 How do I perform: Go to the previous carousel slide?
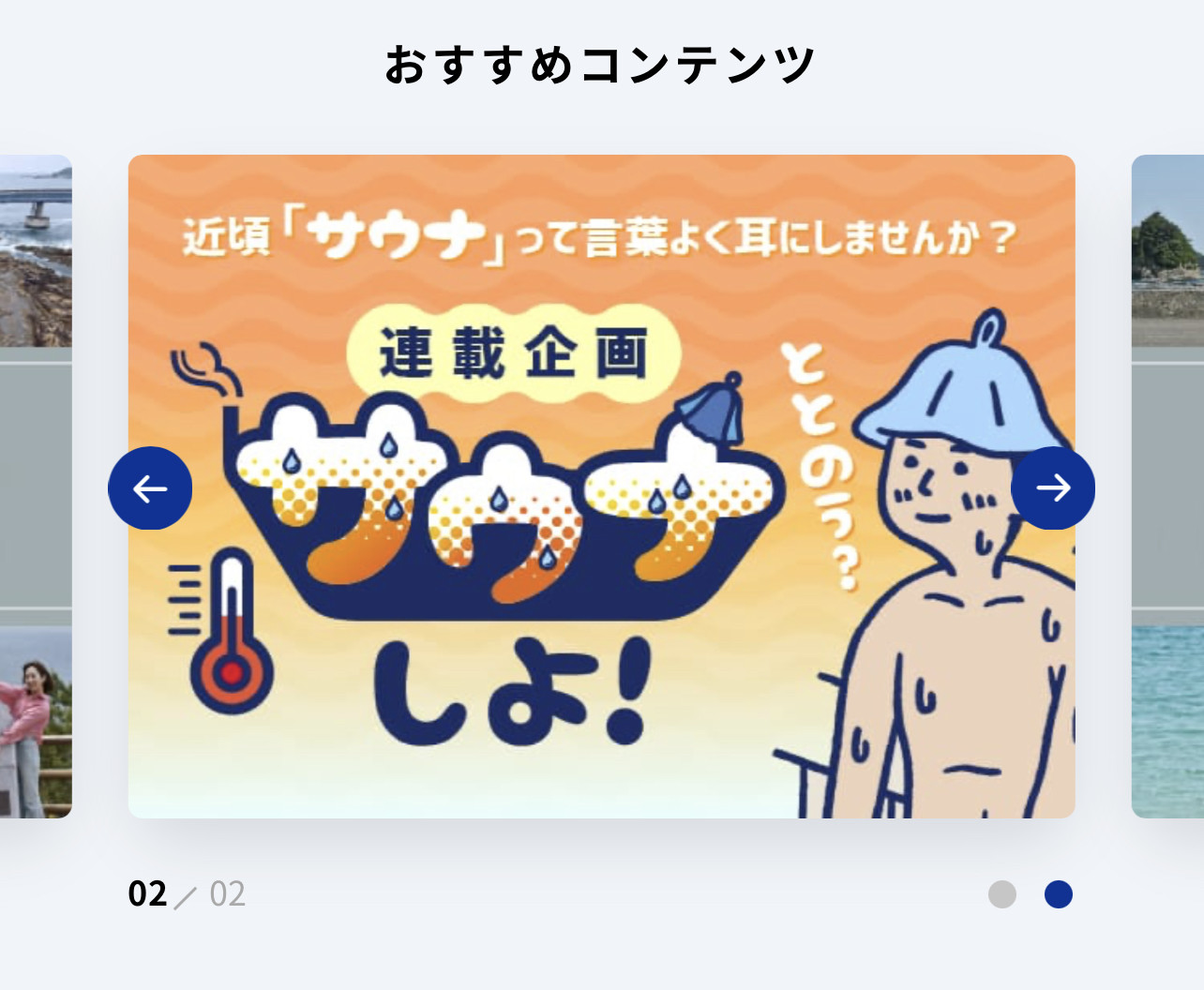(x=150, y=488)
